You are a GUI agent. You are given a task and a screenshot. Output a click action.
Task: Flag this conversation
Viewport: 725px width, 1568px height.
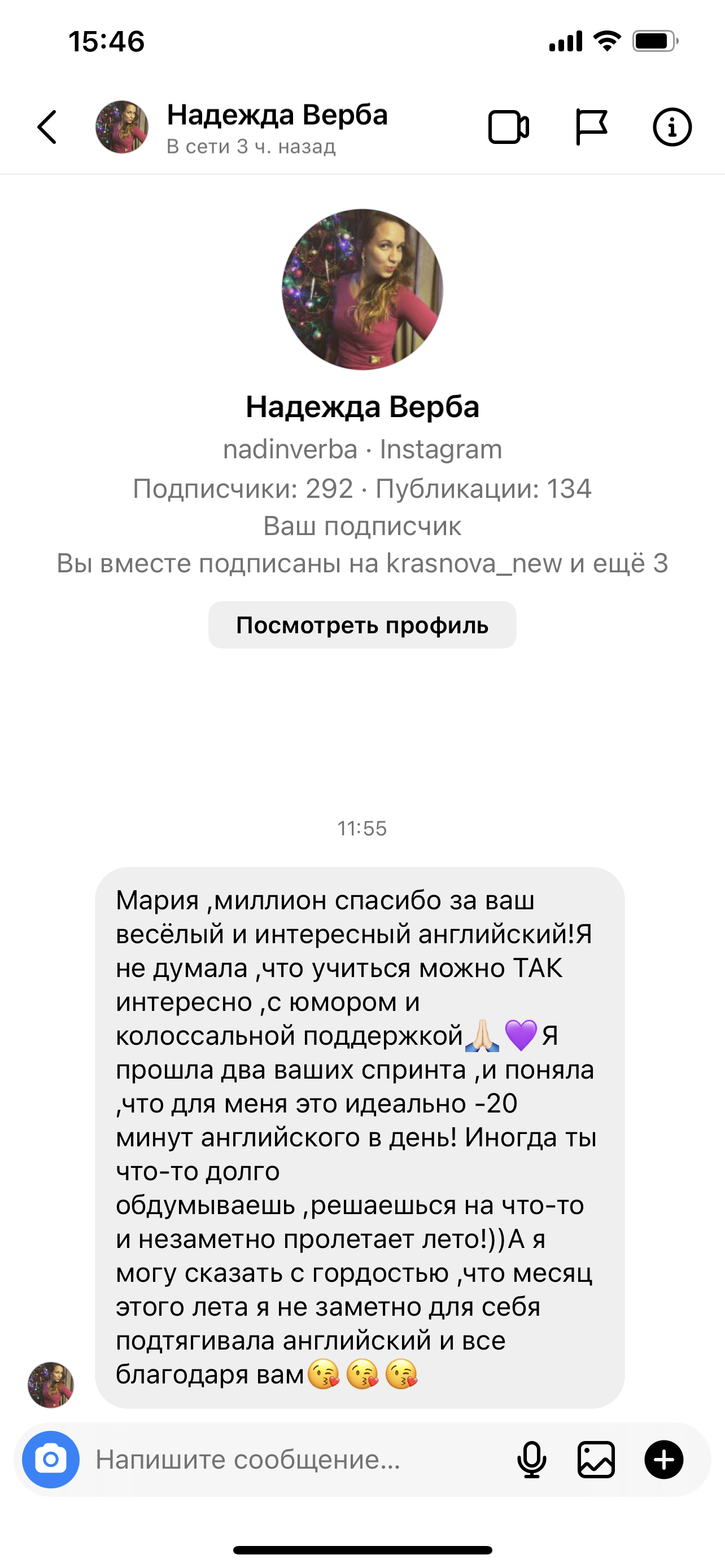pyautogui.click(x=591, y=127)
